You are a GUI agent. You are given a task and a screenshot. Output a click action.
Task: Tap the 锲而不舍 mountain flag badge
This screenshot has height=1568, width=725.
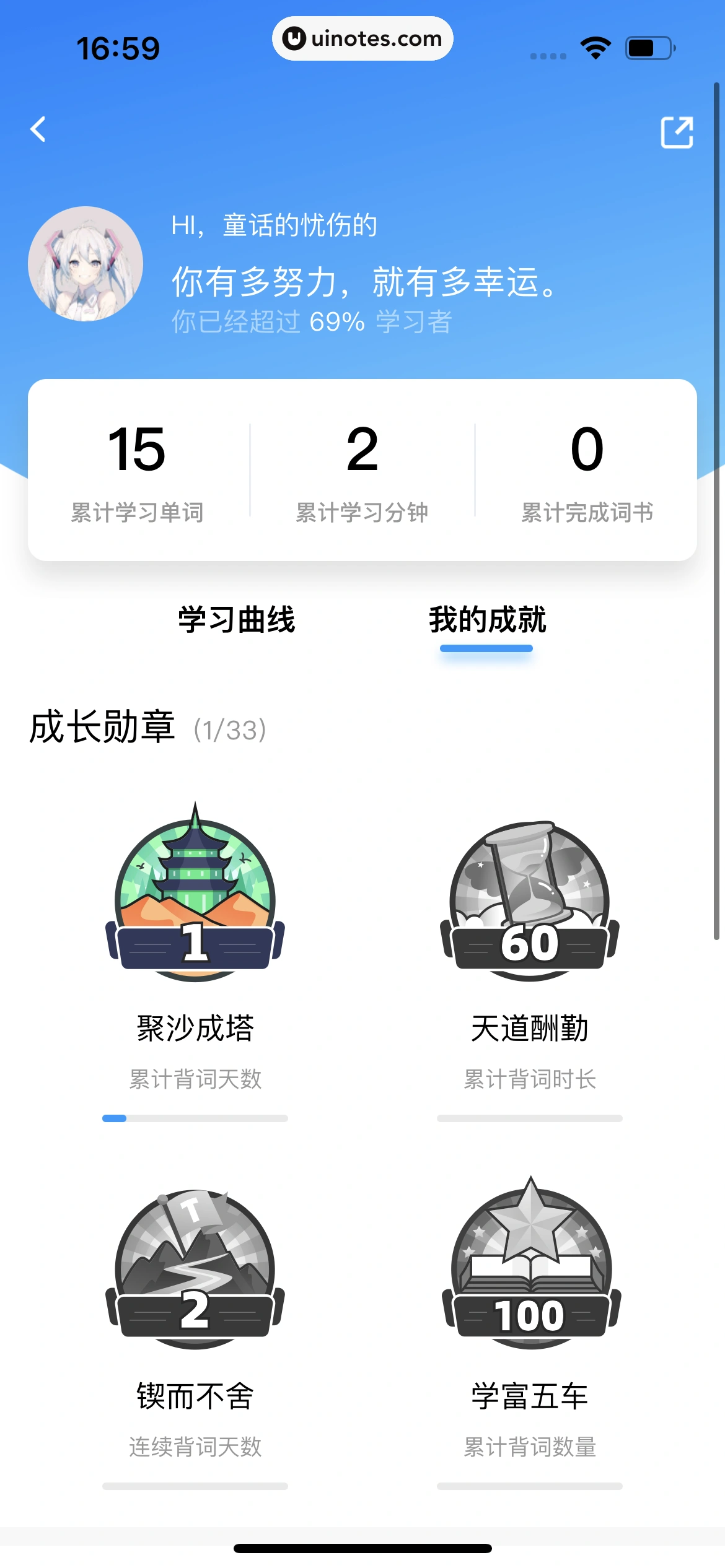click(195, 1263)
